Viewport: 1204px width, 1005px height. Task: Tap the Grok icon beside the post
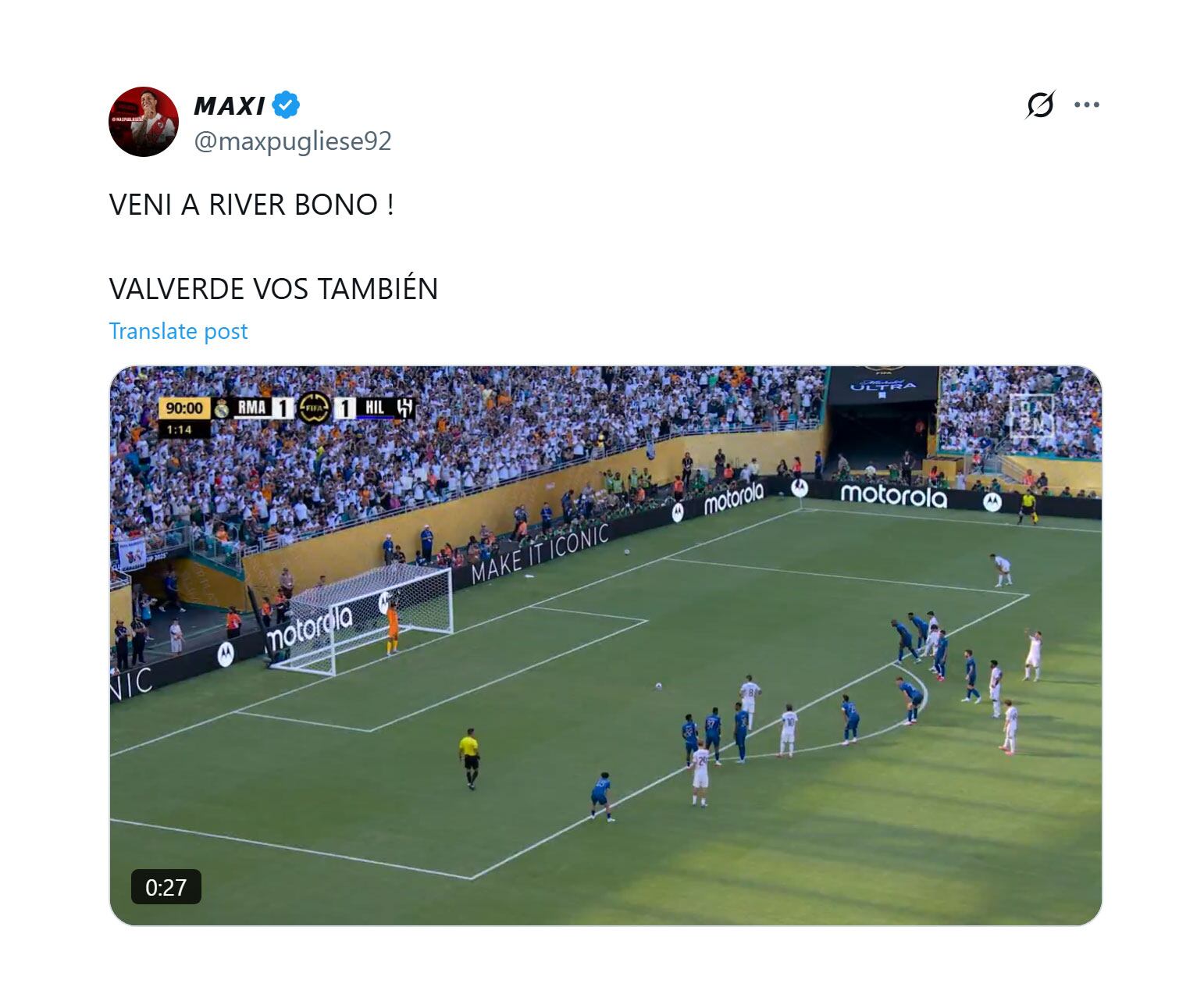point(1040,105)
